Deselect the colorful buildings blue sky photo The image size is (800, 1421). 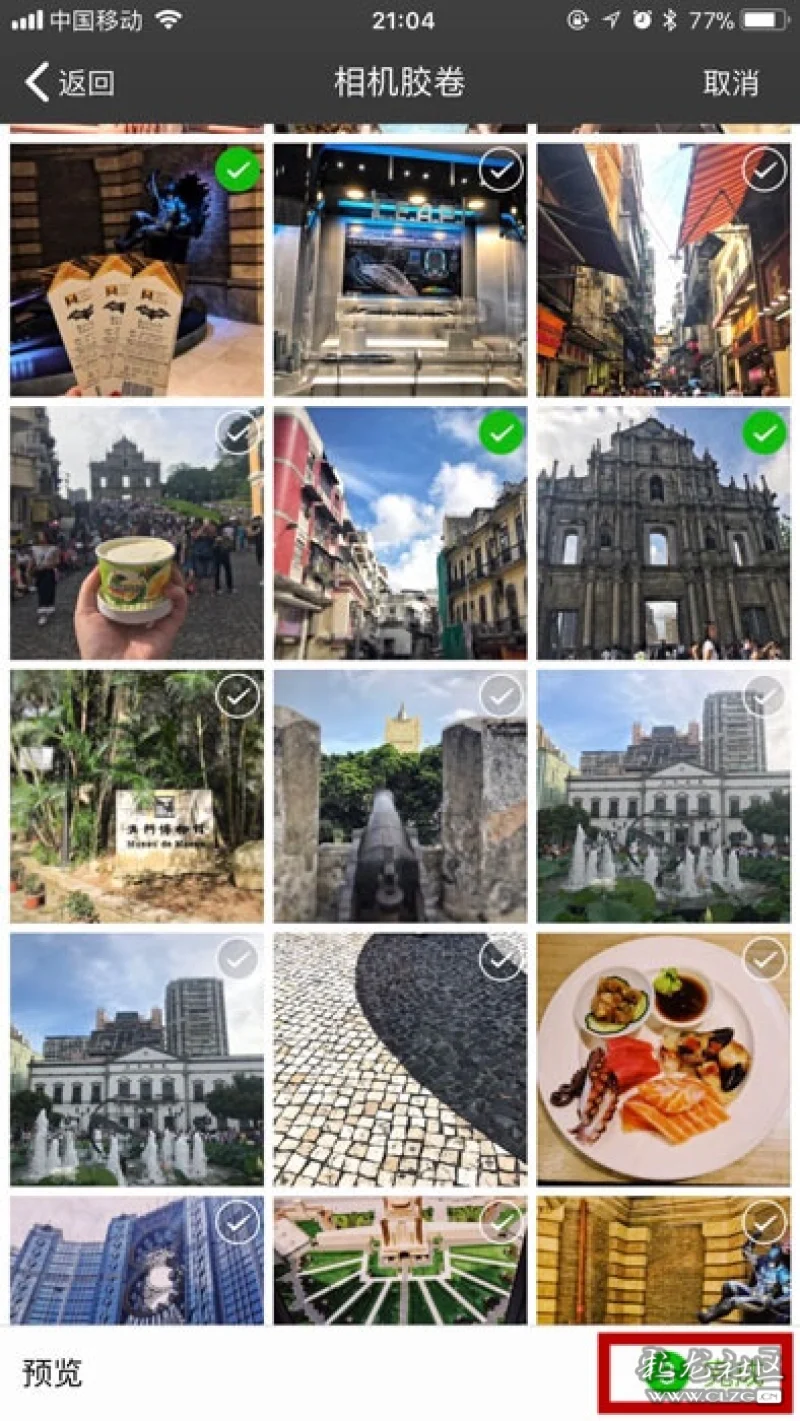[501, 434]
